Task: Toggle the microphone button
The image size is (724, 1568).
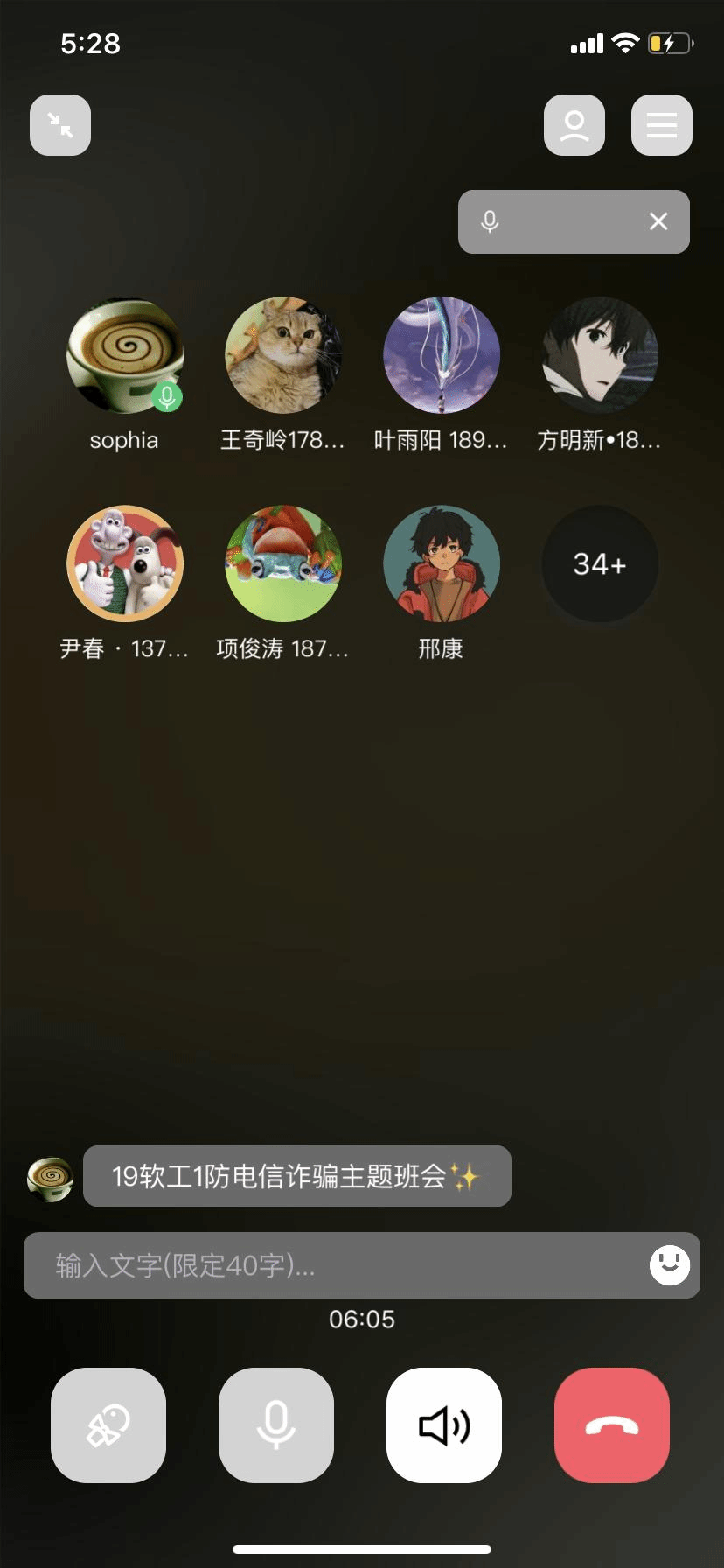Action: (x=276, y=1425)
